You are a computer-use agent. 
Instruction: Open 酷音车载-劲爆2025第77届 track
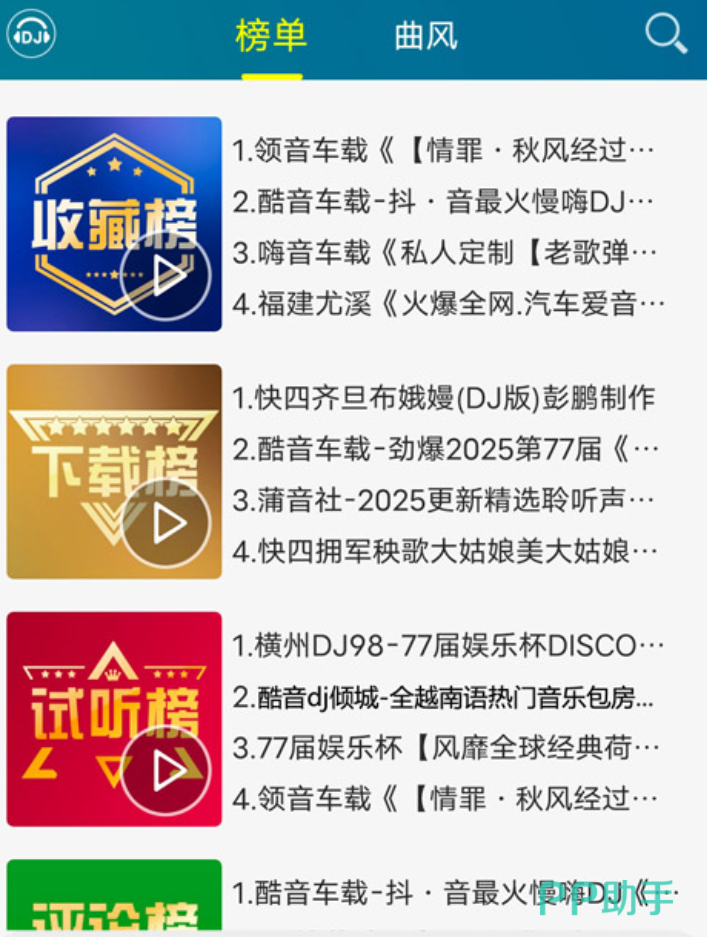(443, 449)
